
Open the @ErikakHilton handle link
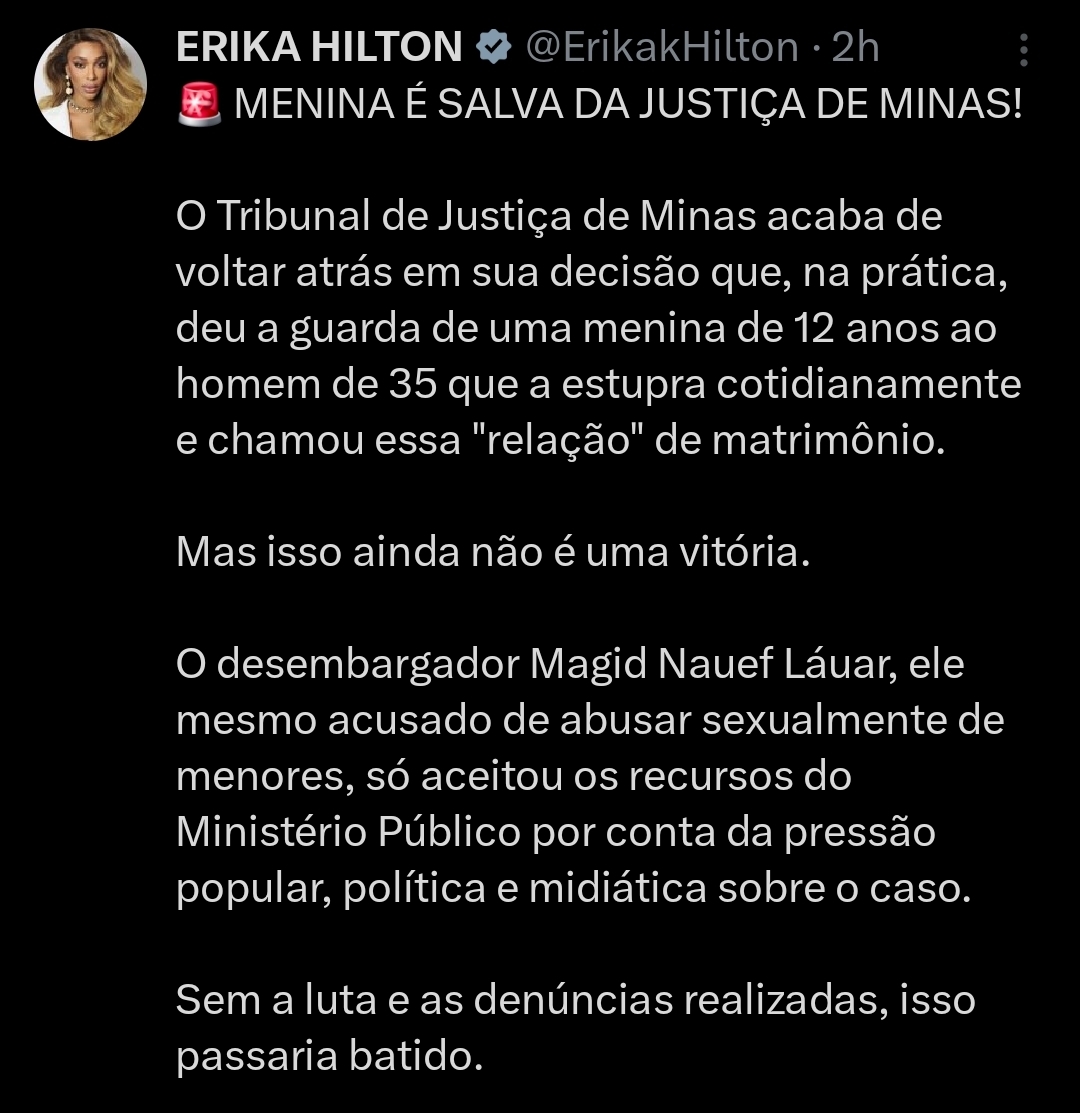661,47
